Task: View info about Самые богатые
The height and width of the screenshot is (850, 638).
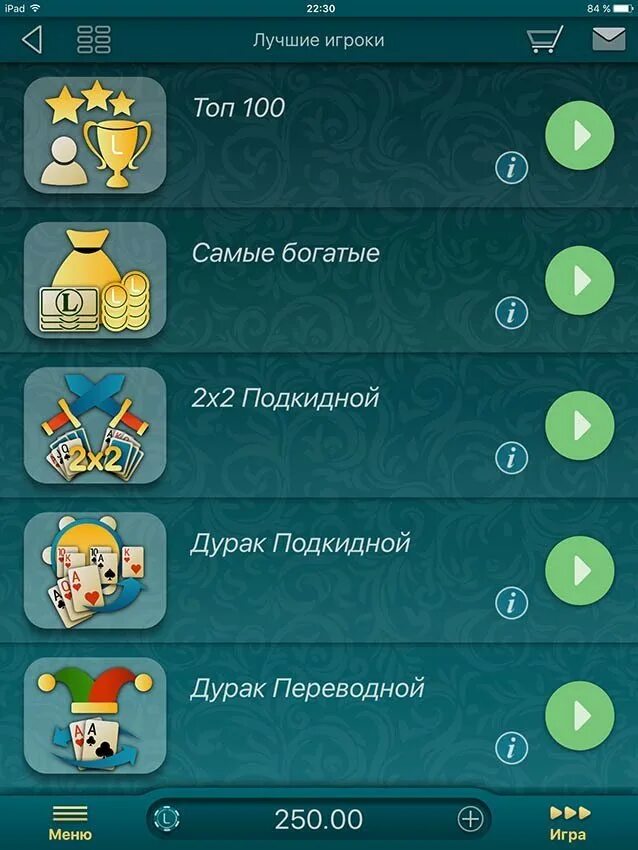Action: (x=511, y=313)
